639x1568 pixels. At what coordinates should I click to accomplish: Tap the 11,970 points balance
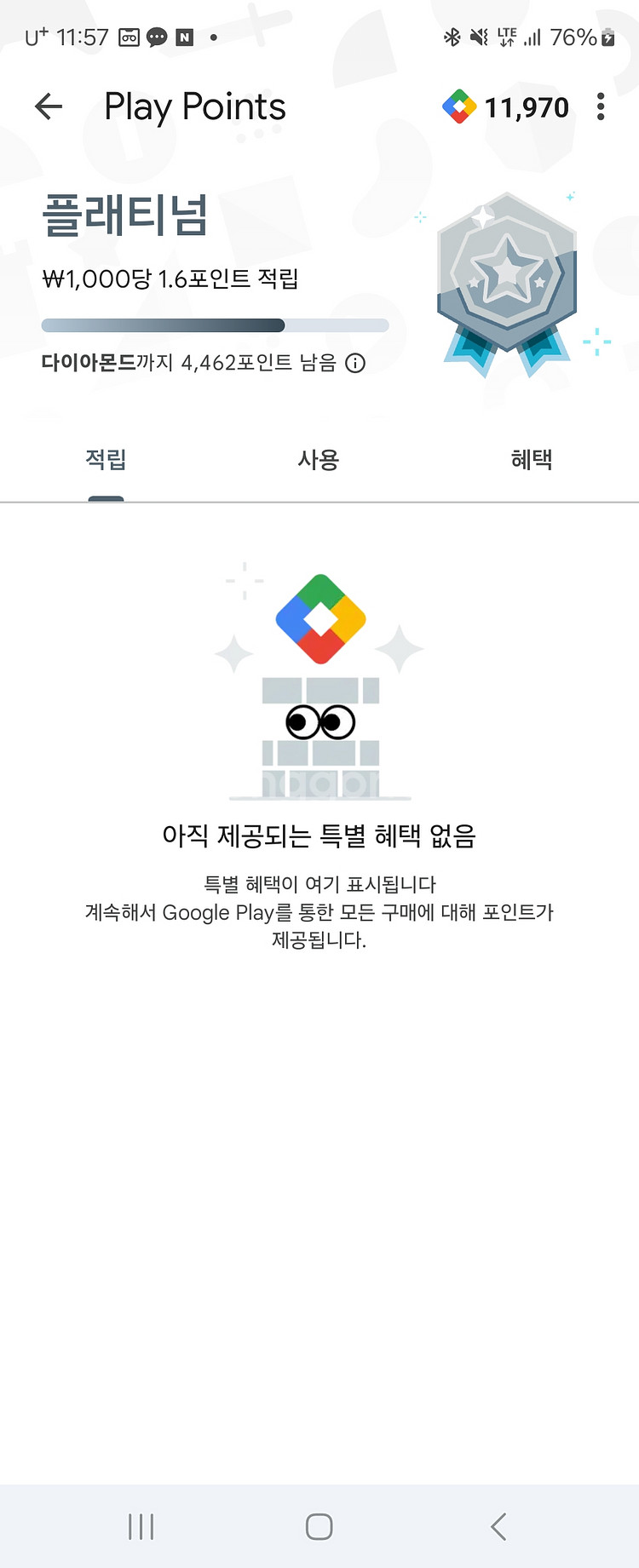505,106
